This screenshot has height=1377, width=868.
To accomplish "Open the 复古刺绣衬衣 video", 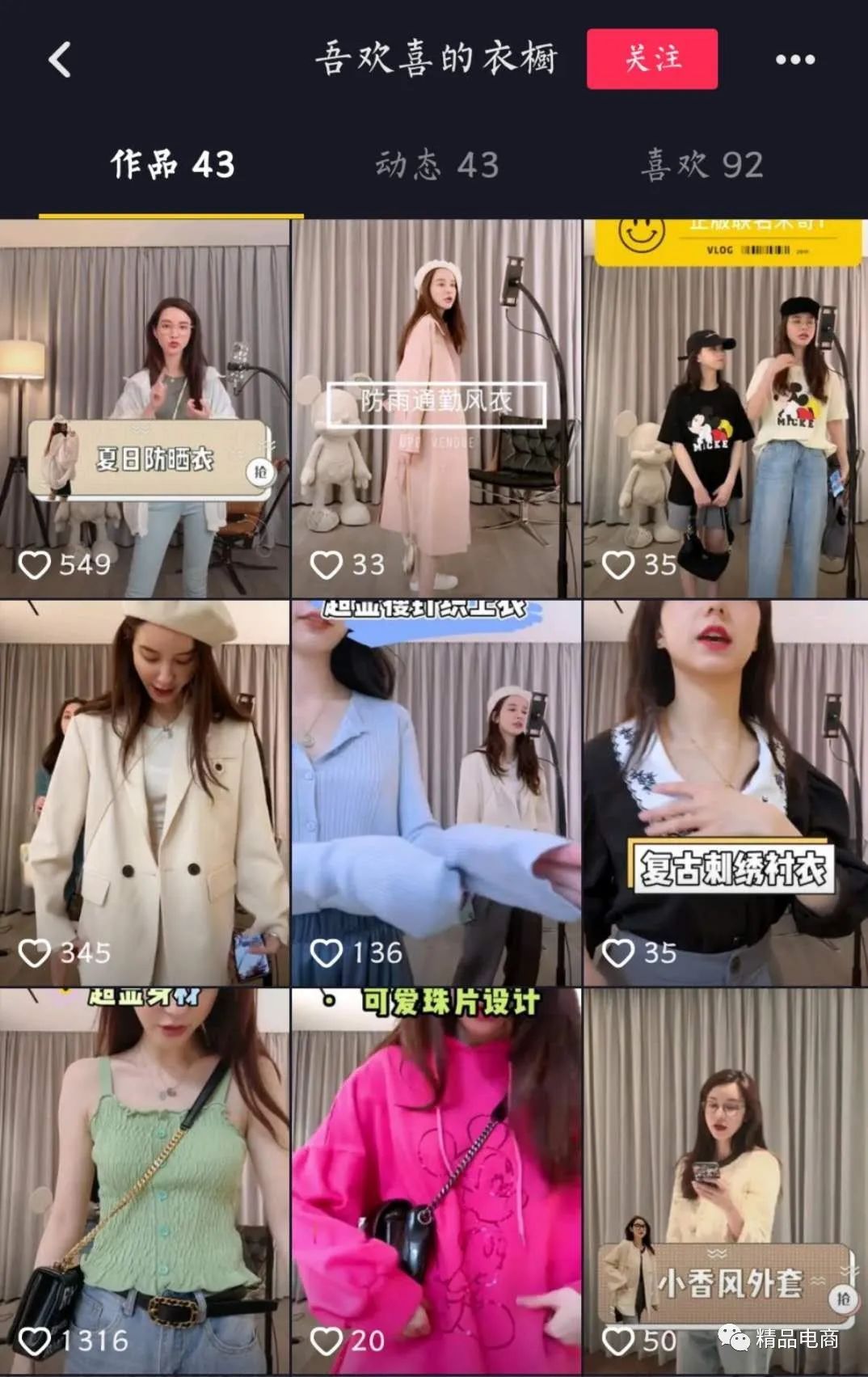I will [x=725, y=792].
